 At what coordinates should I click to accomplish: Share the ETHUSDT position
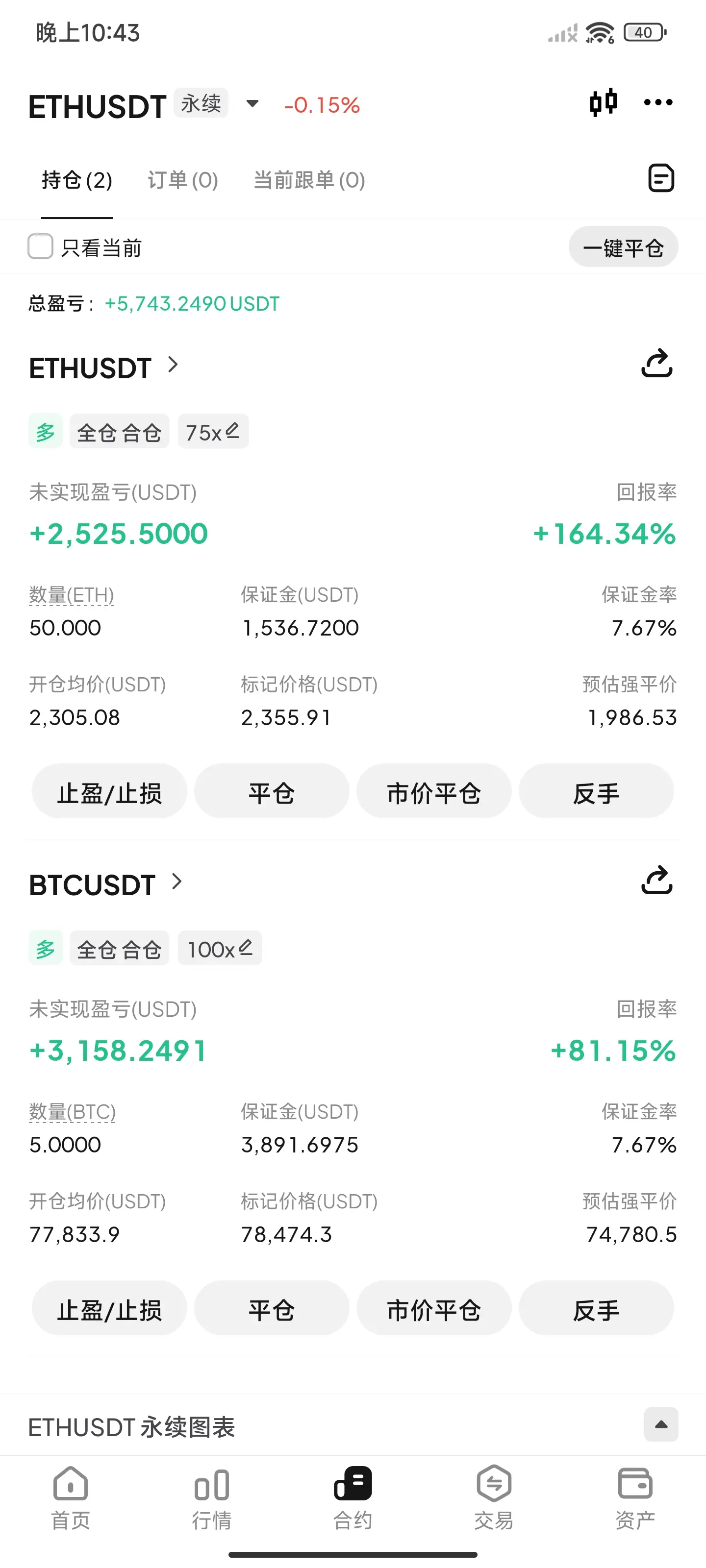point(656,364)
